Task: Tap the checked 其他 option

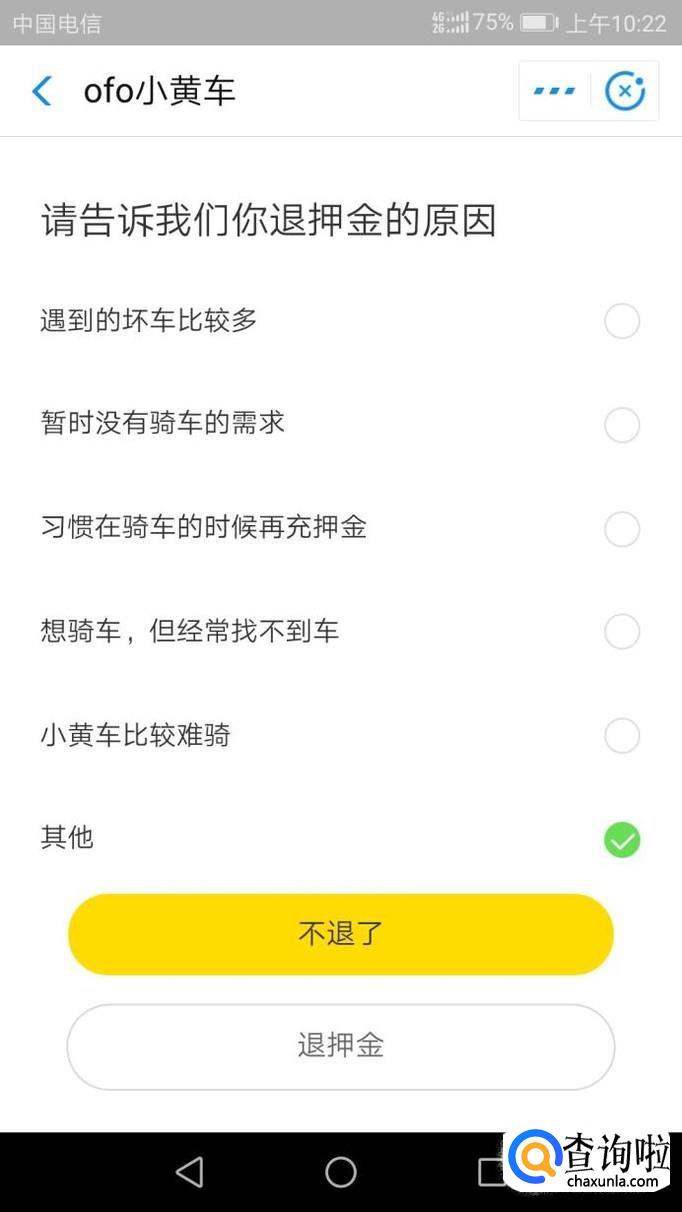Action: [x=621, y=840]
